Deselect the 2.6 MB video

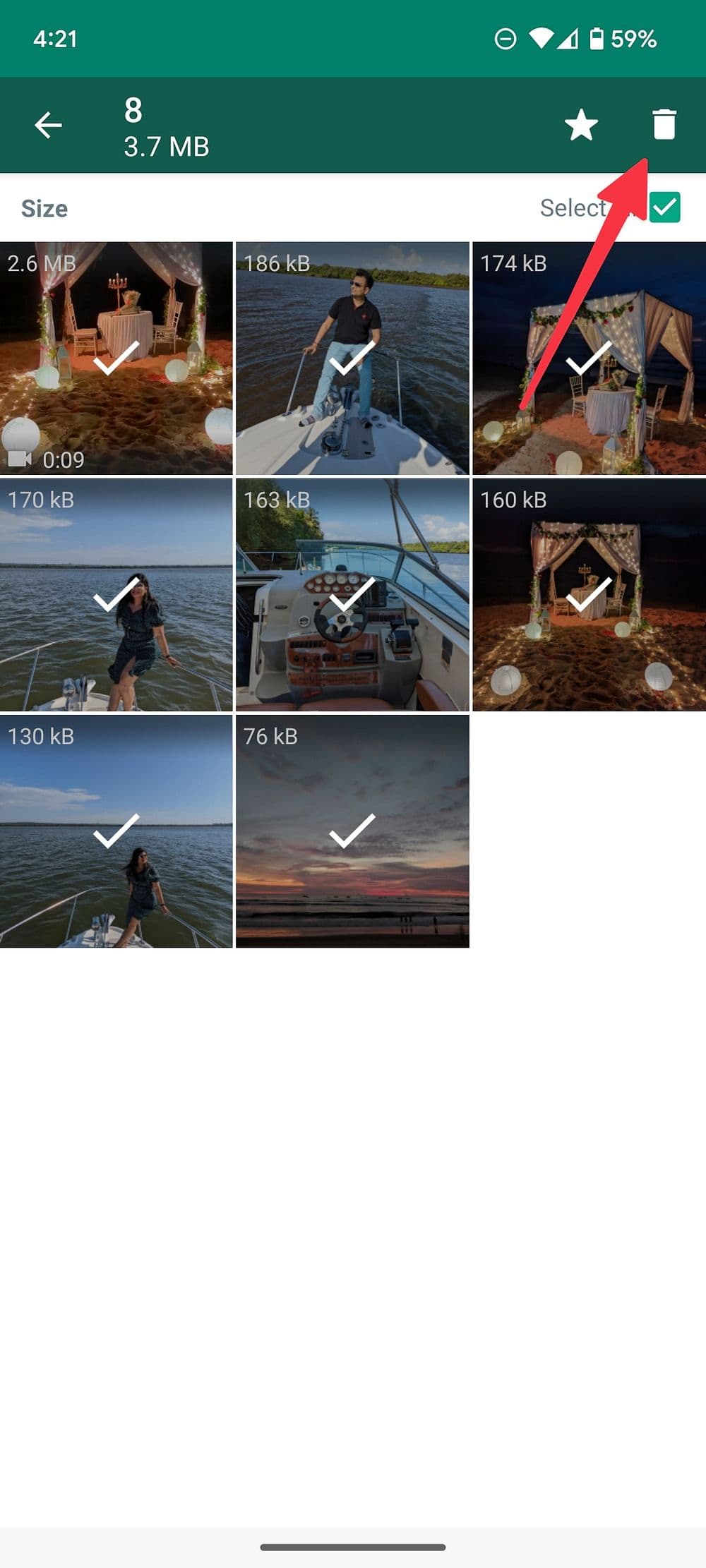116,358
